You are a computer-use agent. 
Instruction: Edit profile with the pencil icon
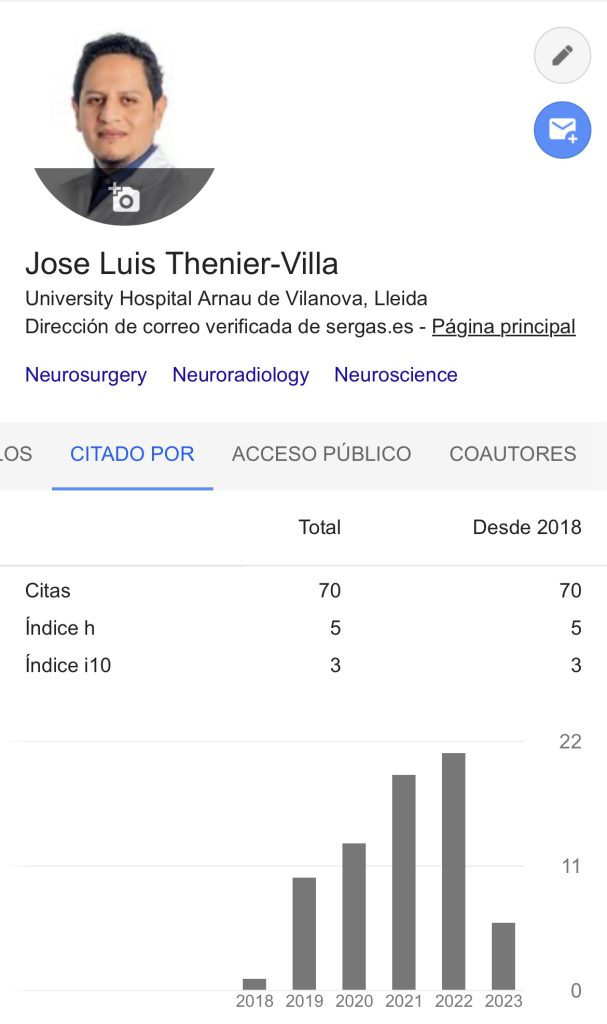click(562, 56)
